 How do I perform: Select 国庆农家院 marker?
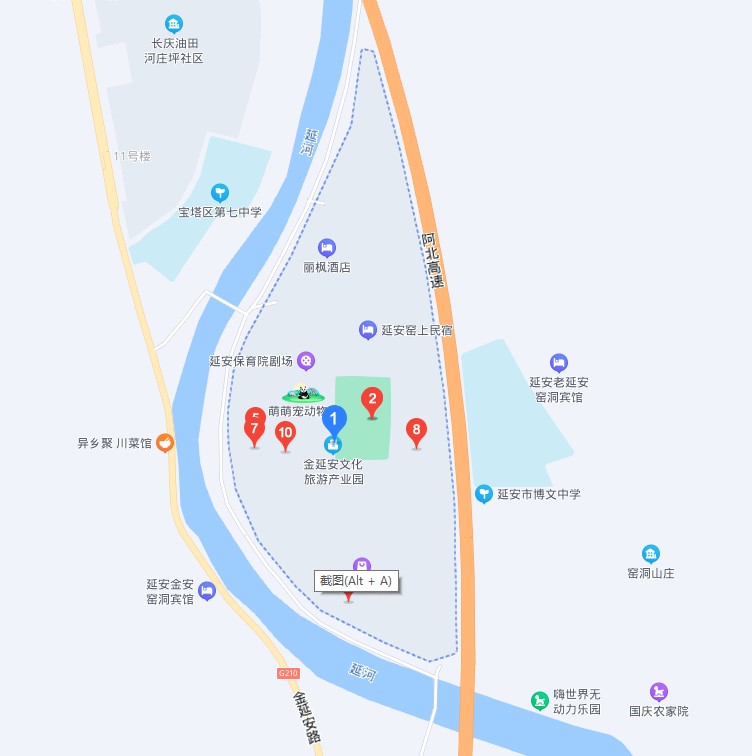tap(659, 691)
